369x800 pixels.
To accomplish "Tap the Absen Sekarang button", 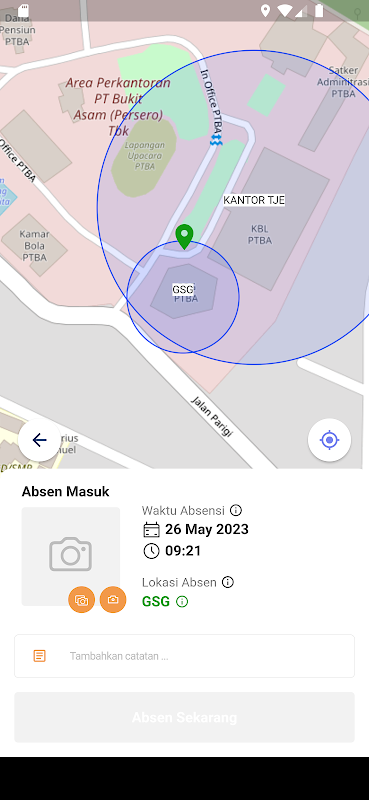I will pos(184,717).
